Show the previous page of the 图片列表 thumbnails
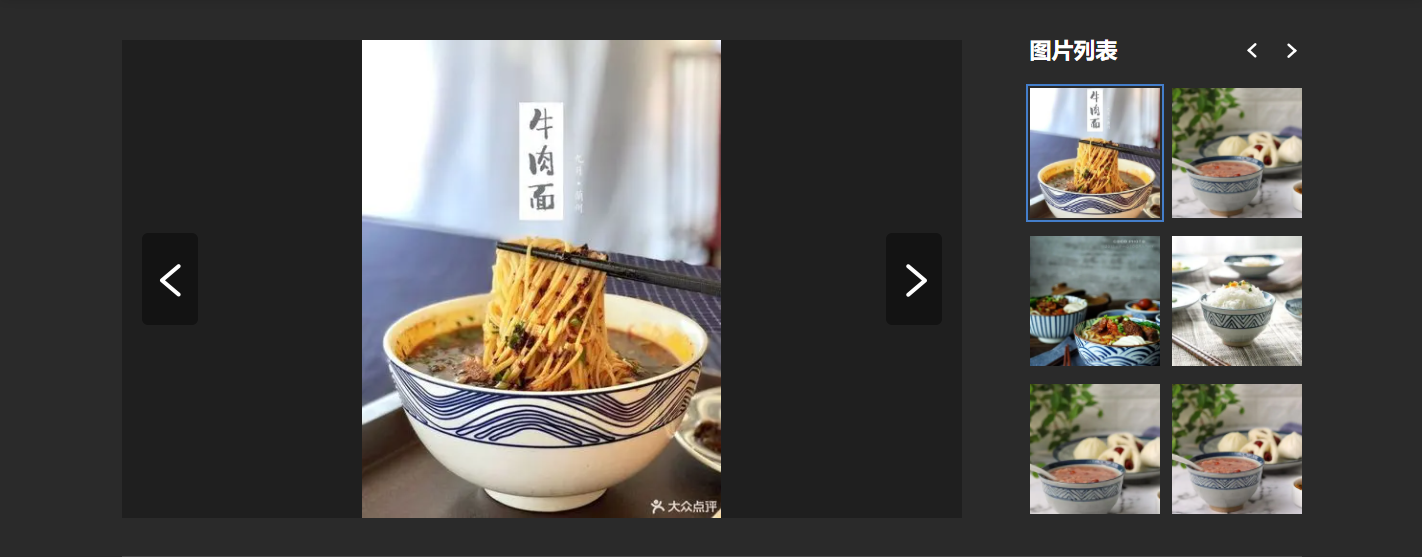 [1252, 51]
